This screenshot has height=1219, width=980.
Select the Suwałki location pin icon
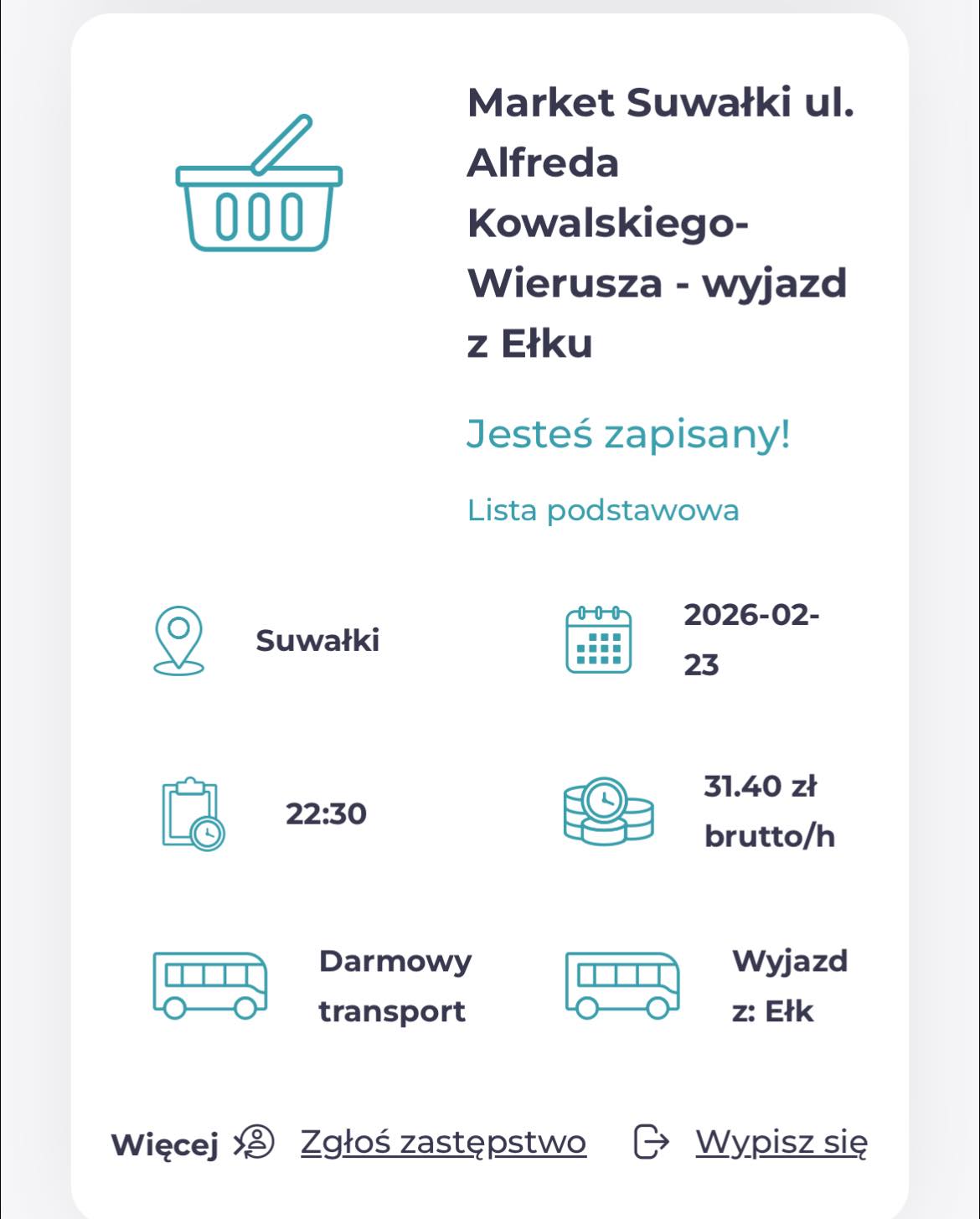tap(178, 639)
